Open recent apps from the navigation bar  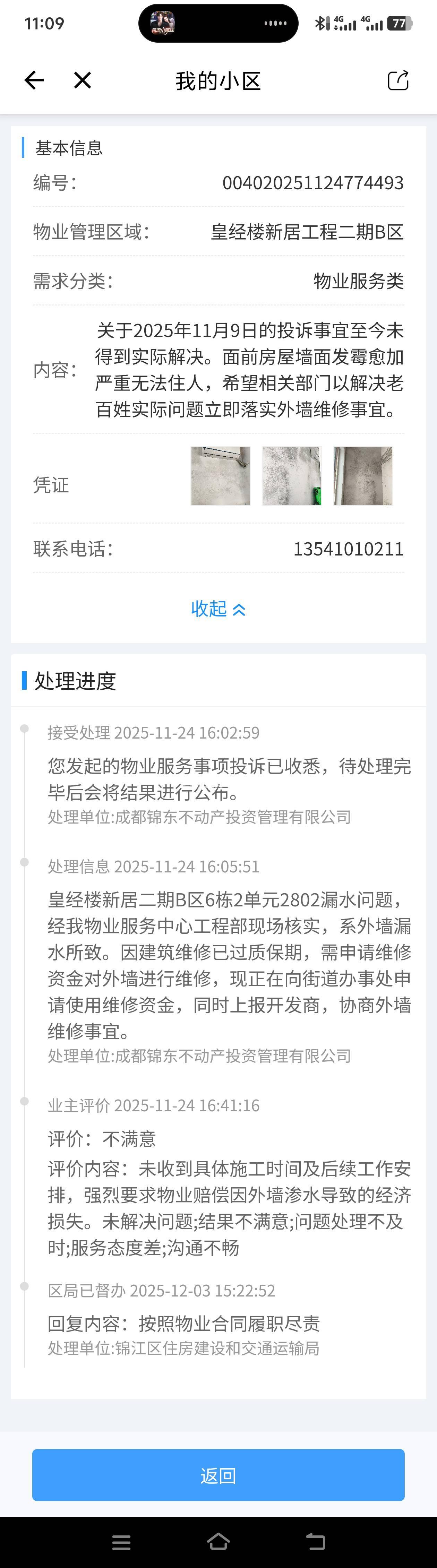click(x=121, y=1542)
